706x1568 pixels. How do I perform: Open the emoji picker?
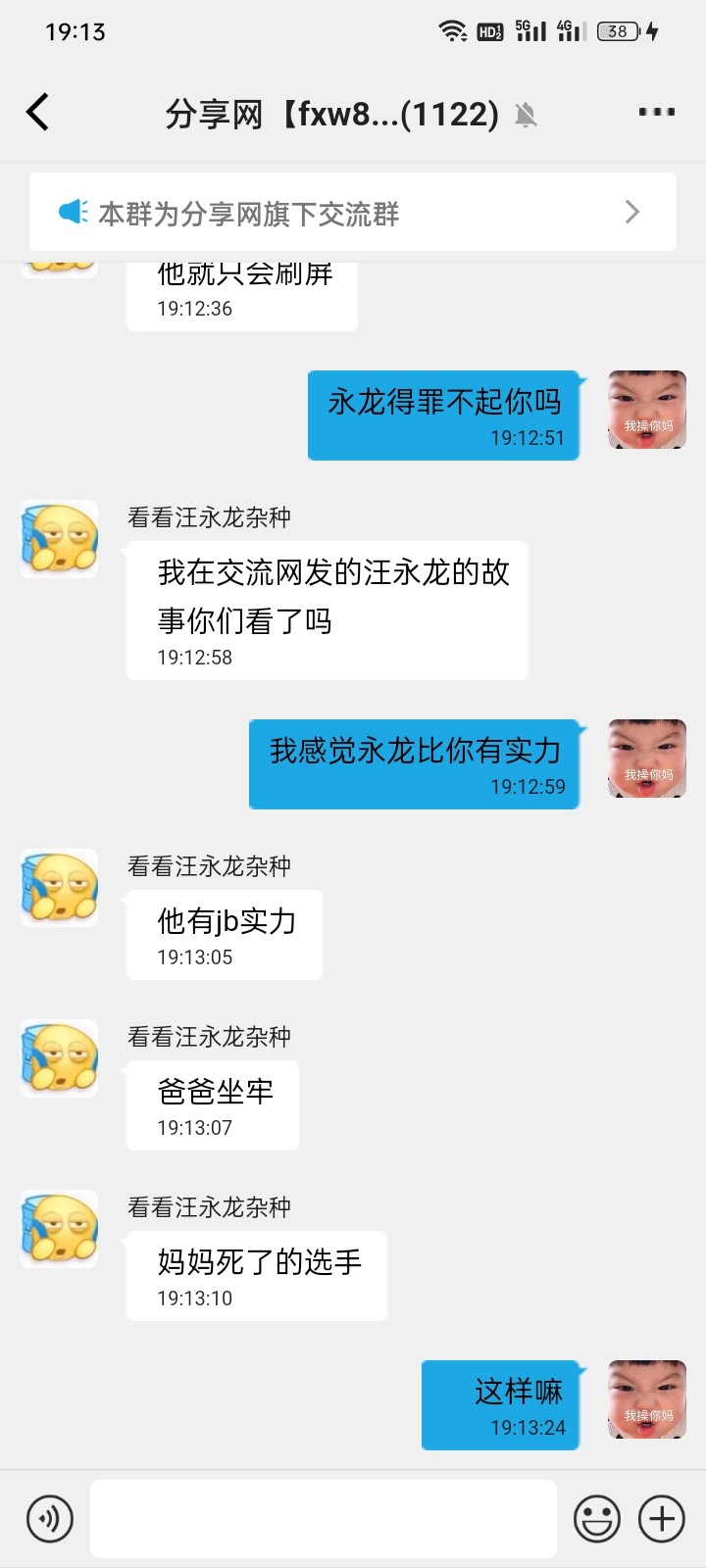596,1519
